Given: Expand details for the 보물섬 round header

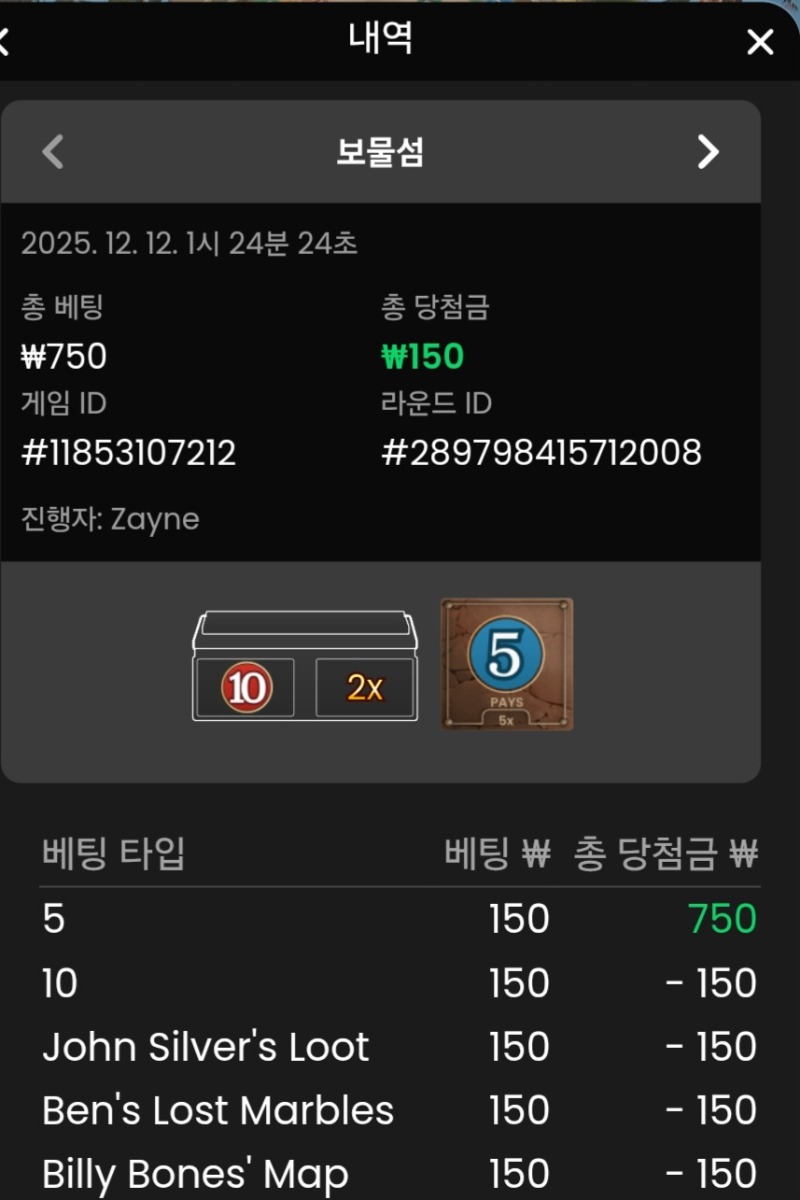Looking at the screenshot, I should coord(380,152).
